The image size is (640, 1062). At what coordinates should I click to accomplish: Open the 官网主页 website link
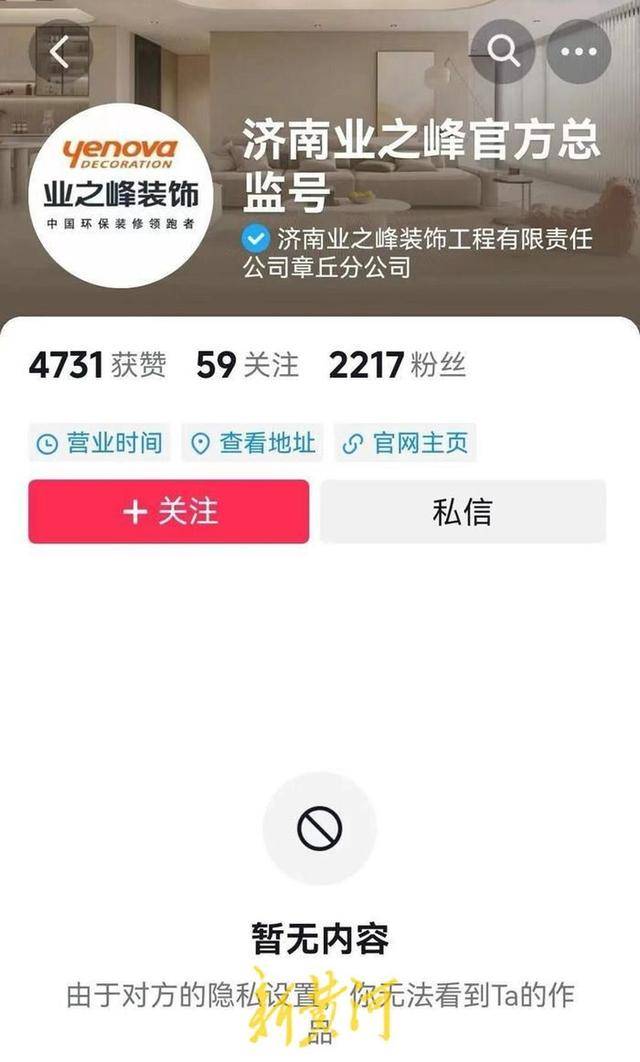pos(406,443)
